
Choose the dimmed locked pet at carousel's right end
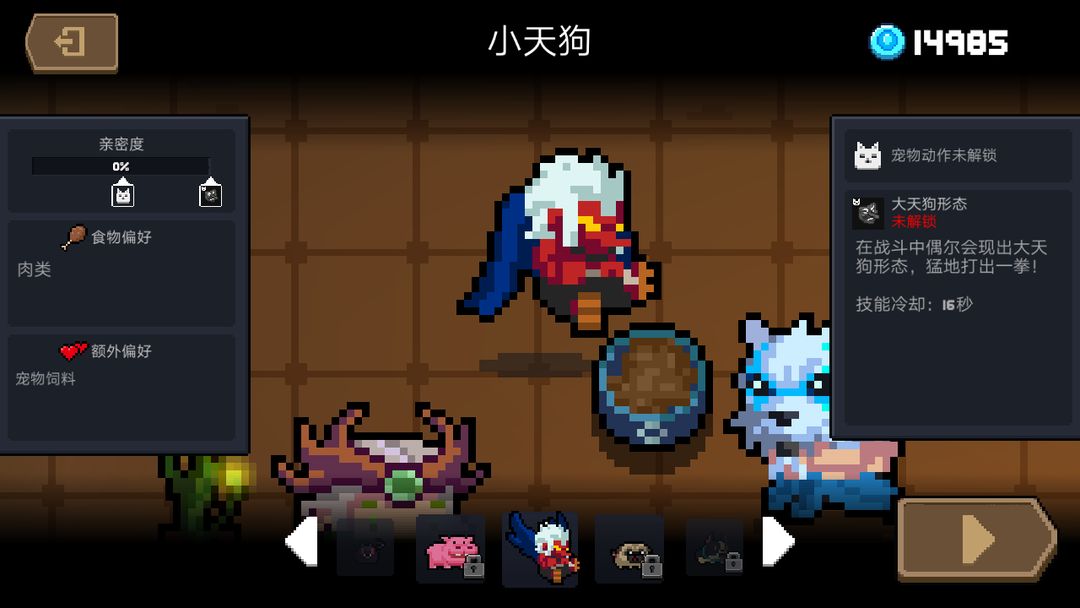click(x=714, y=548)
